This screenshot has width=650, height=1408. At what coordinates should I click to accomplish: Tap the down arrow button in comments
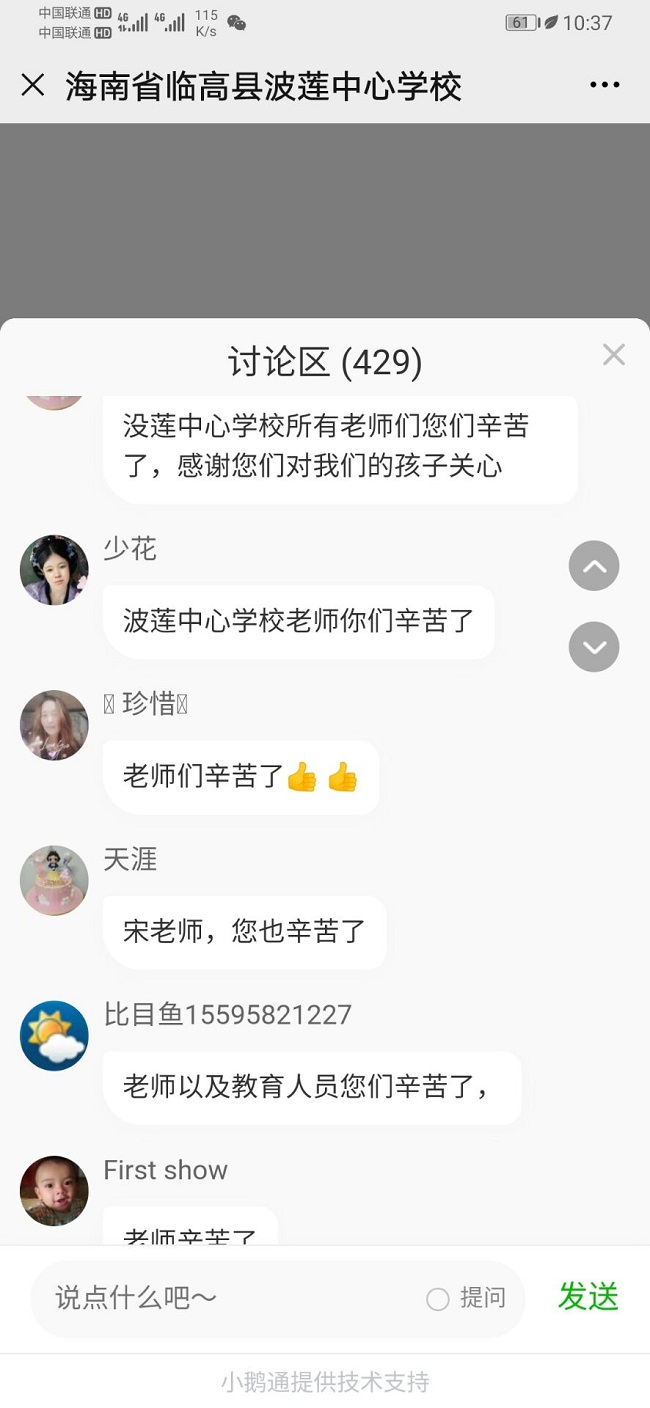tap(594, 647)
